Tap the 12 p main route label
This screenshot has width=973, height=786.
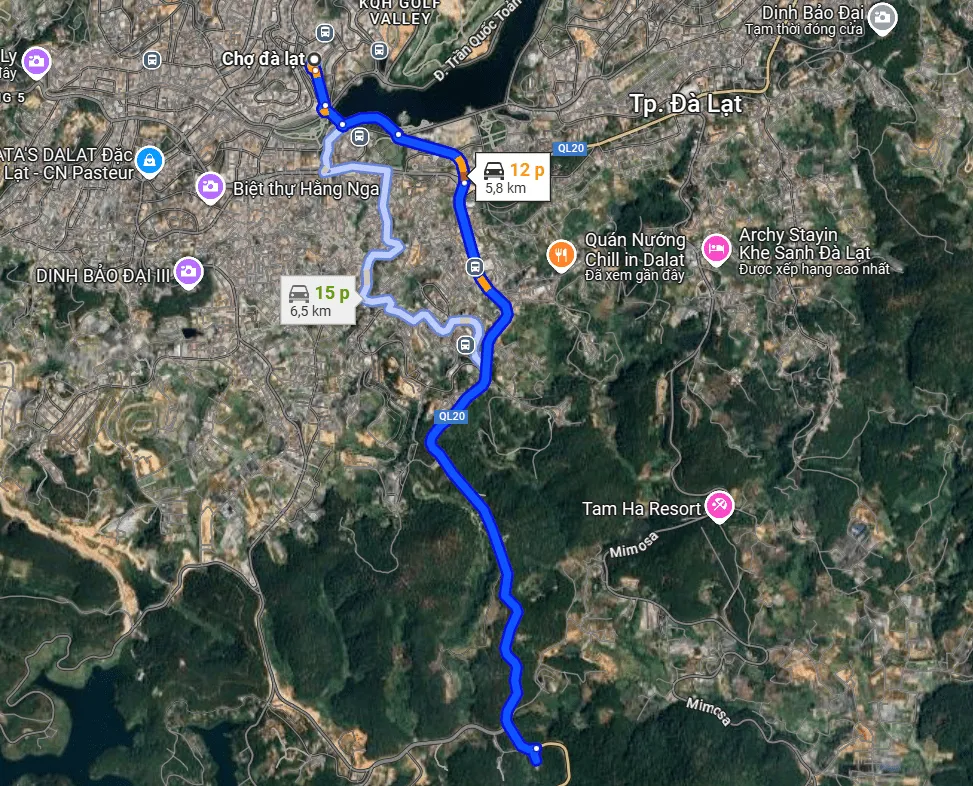click(x=512, y=177)
